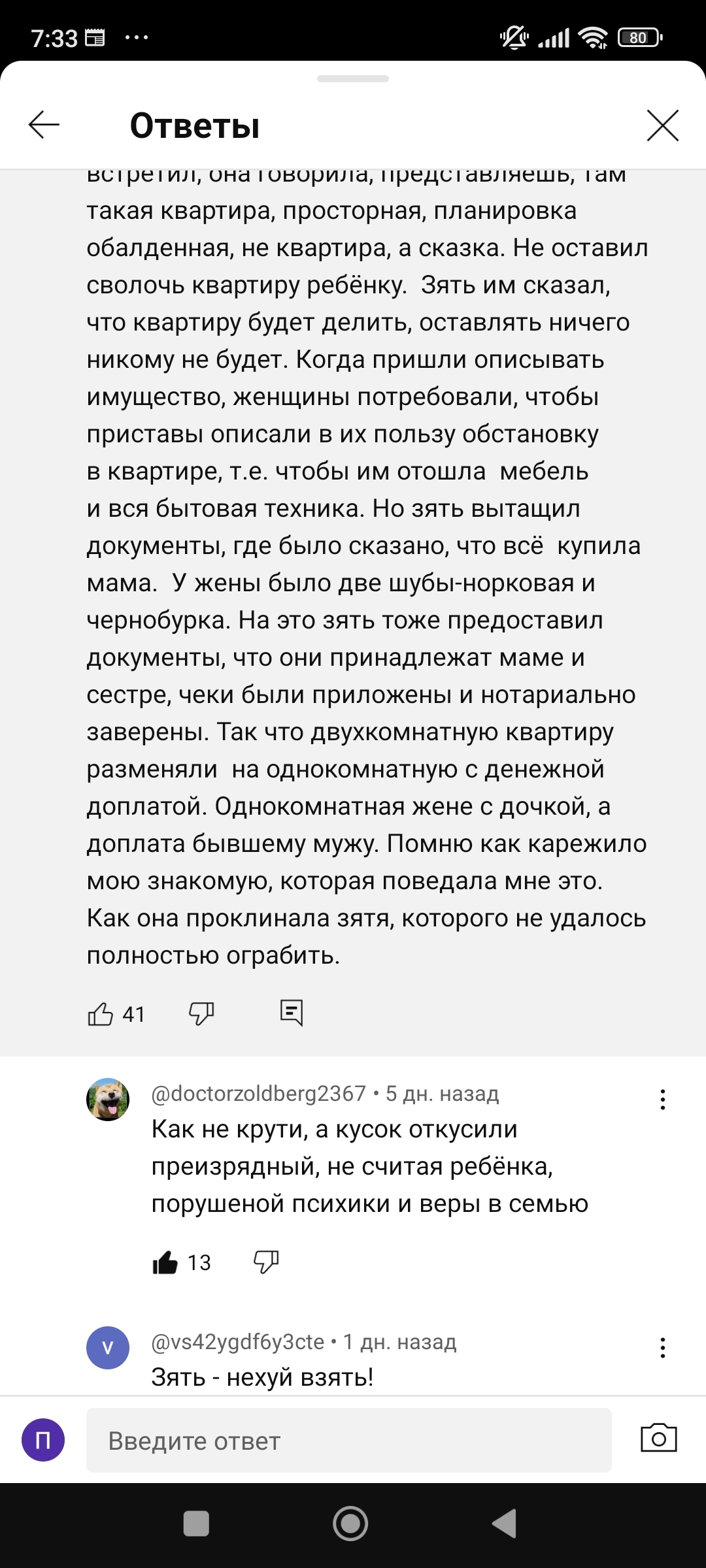706x1568 pixels.
Task: Tap the Введите ответ reply field
Action: [x=349, y=1441]
